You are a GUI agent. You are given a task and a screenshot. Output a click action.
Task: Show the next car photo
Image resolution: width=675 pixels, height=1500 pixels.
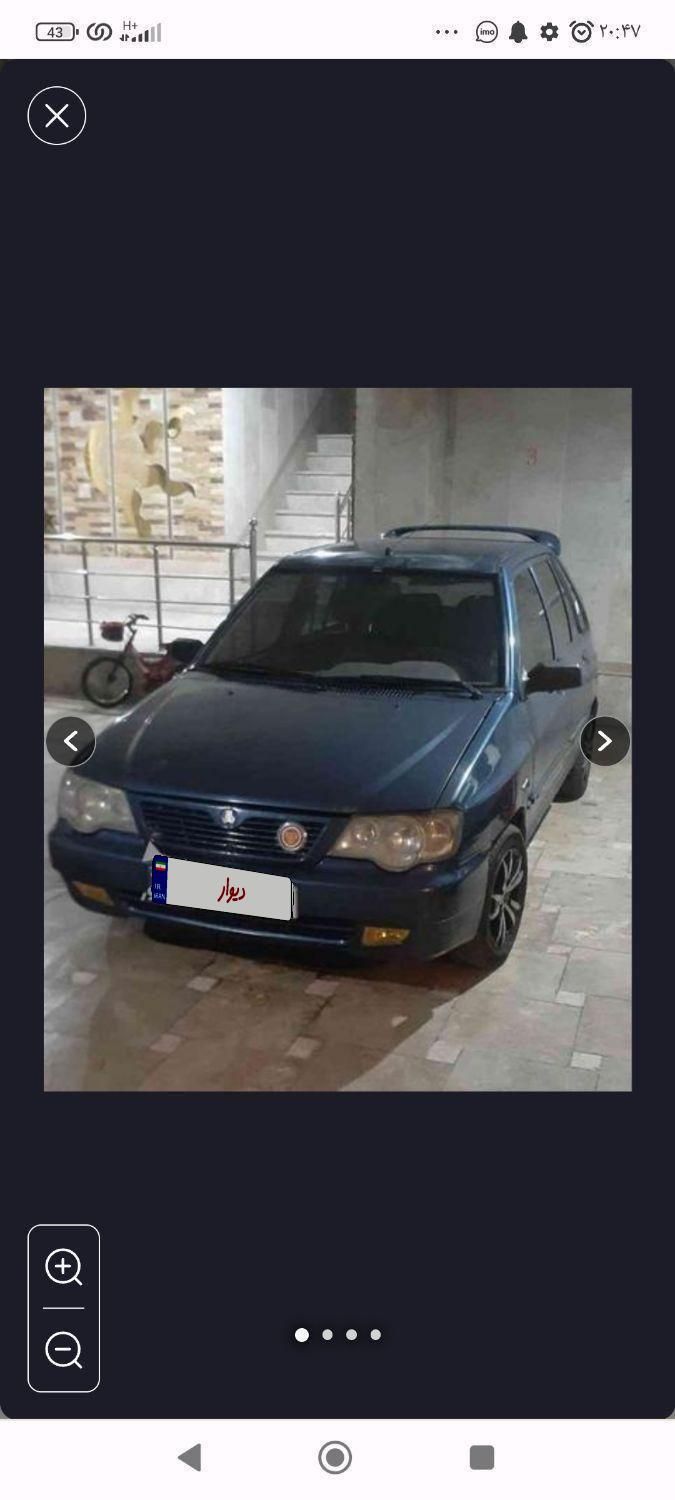(604, 741)
